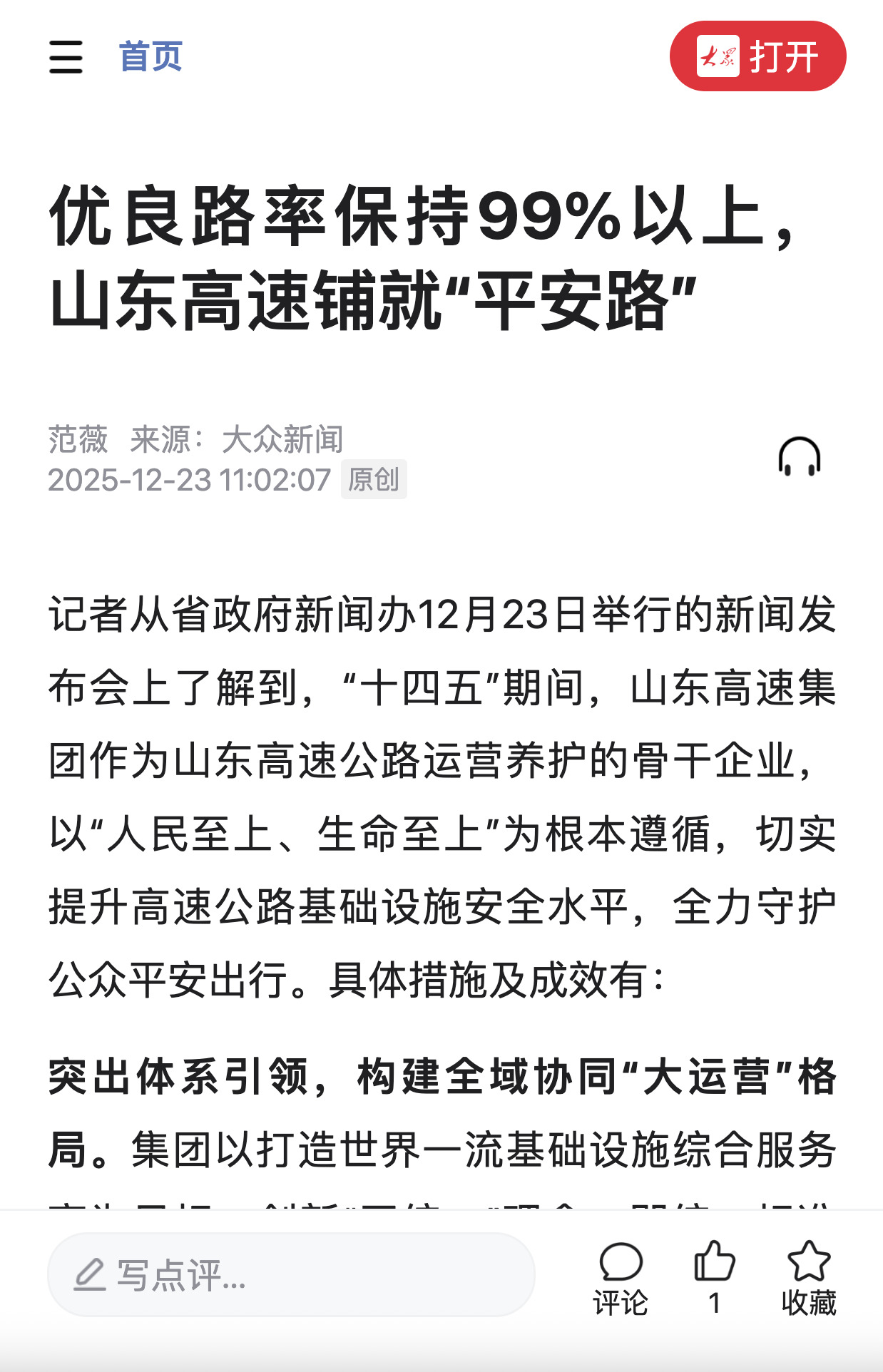Go to 首页 home link
The image size is (883, 1372).
tap(150, 57)
